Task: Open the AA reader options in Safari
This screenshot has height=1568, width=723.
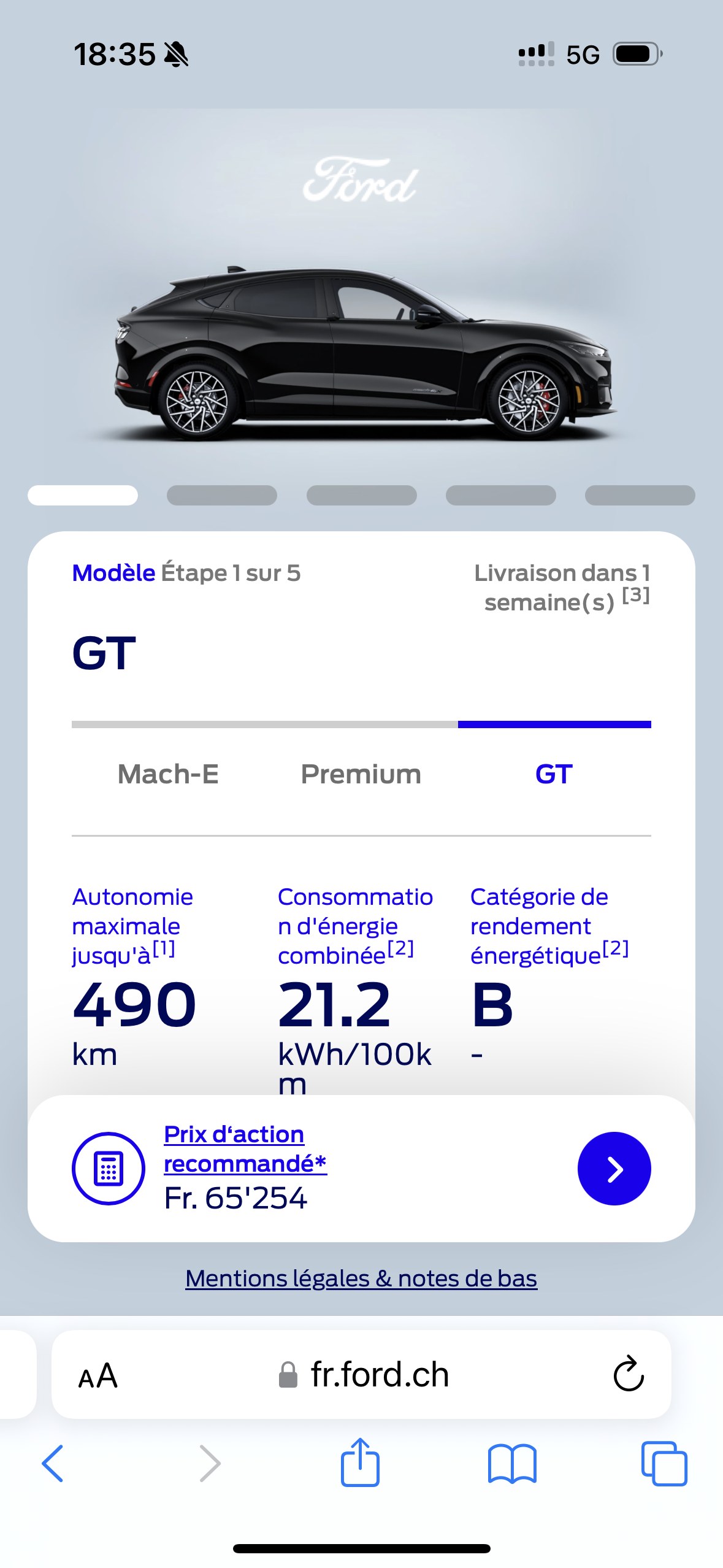Action: click(x=98, y=1375)
